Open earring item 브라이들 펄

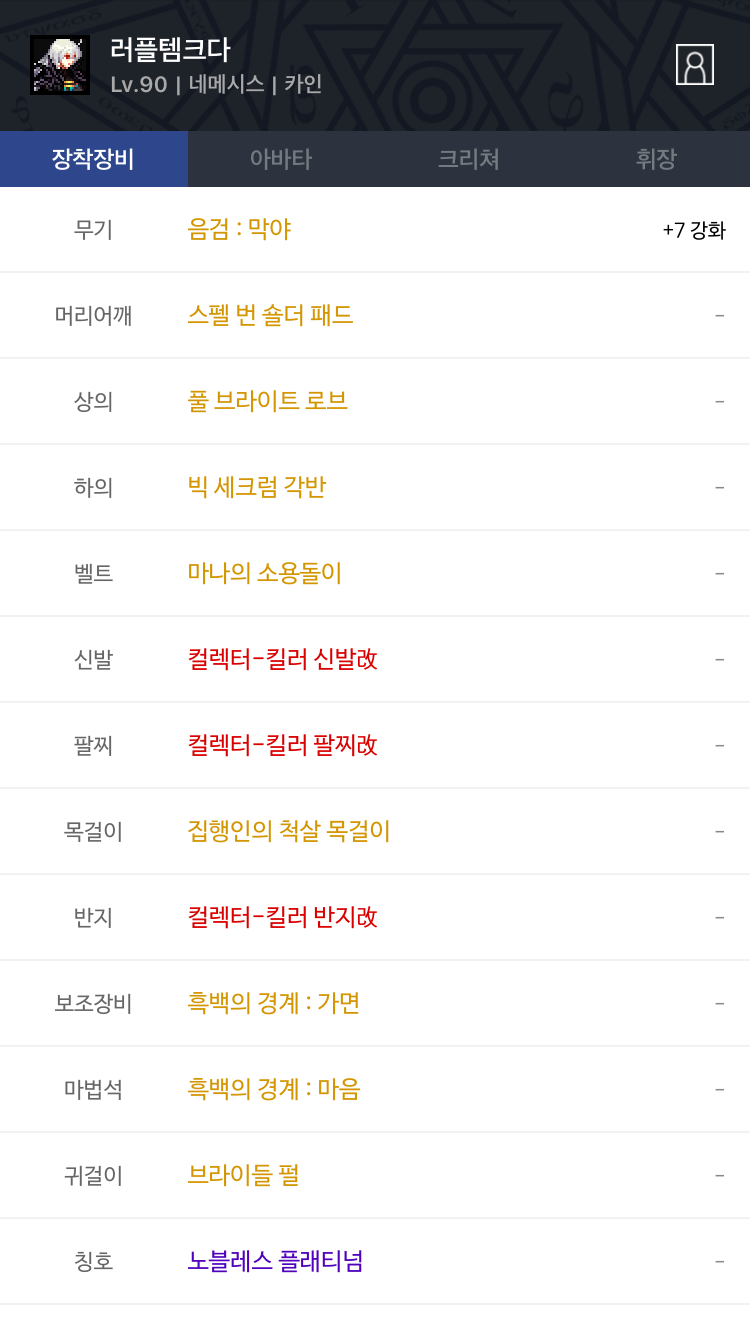(243, 1175)
